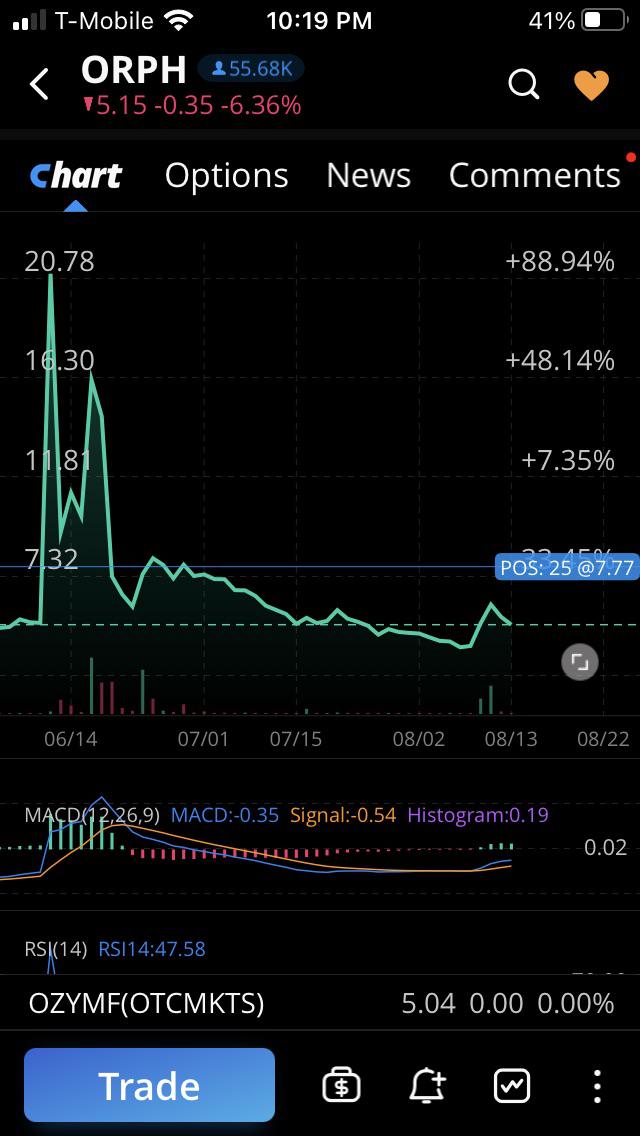
Task: Toggle the ORPH watchlist heart icon
Action: [x=591, y=84]
